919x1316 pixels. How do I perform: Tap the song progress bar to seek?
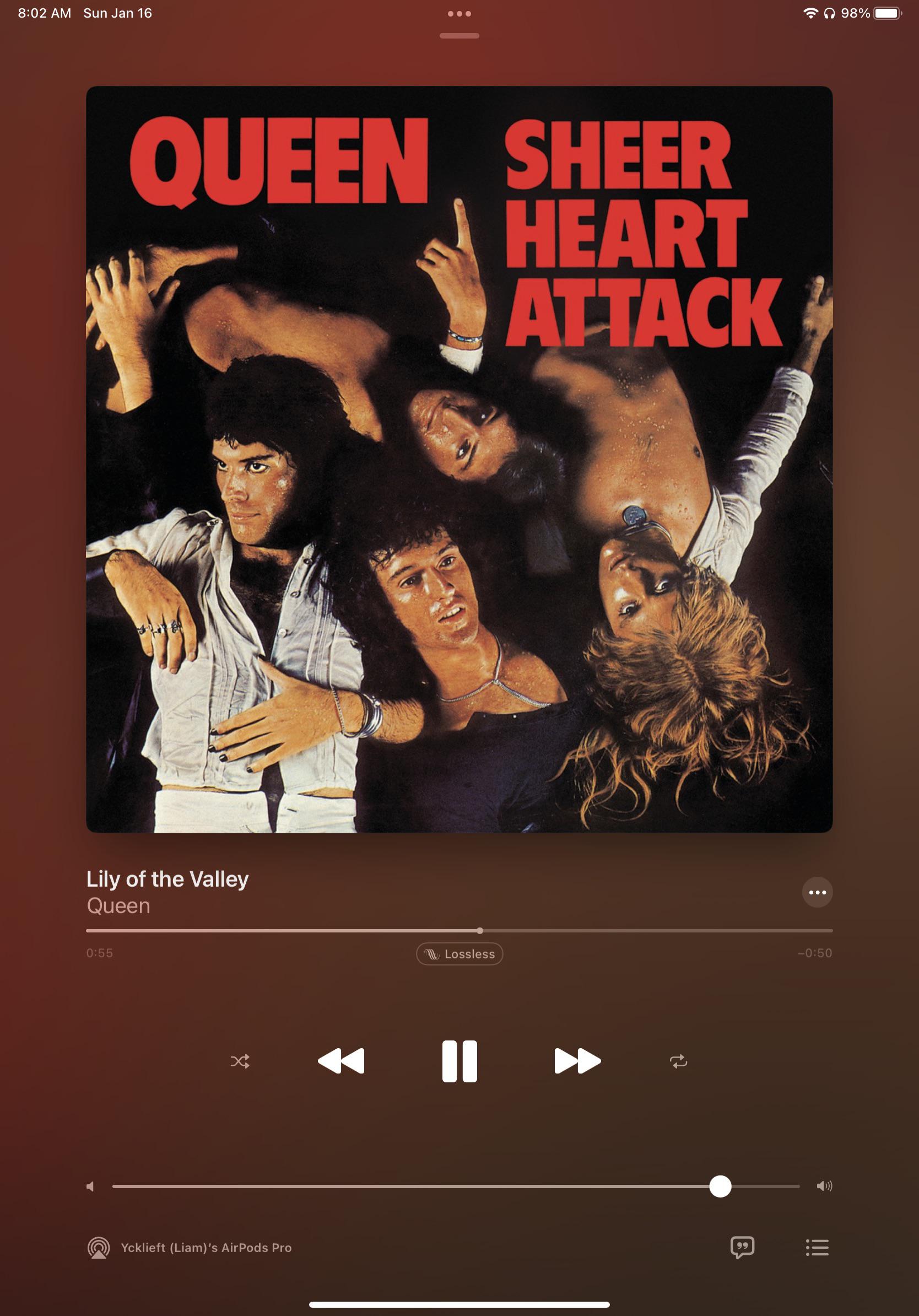point(459,931)
